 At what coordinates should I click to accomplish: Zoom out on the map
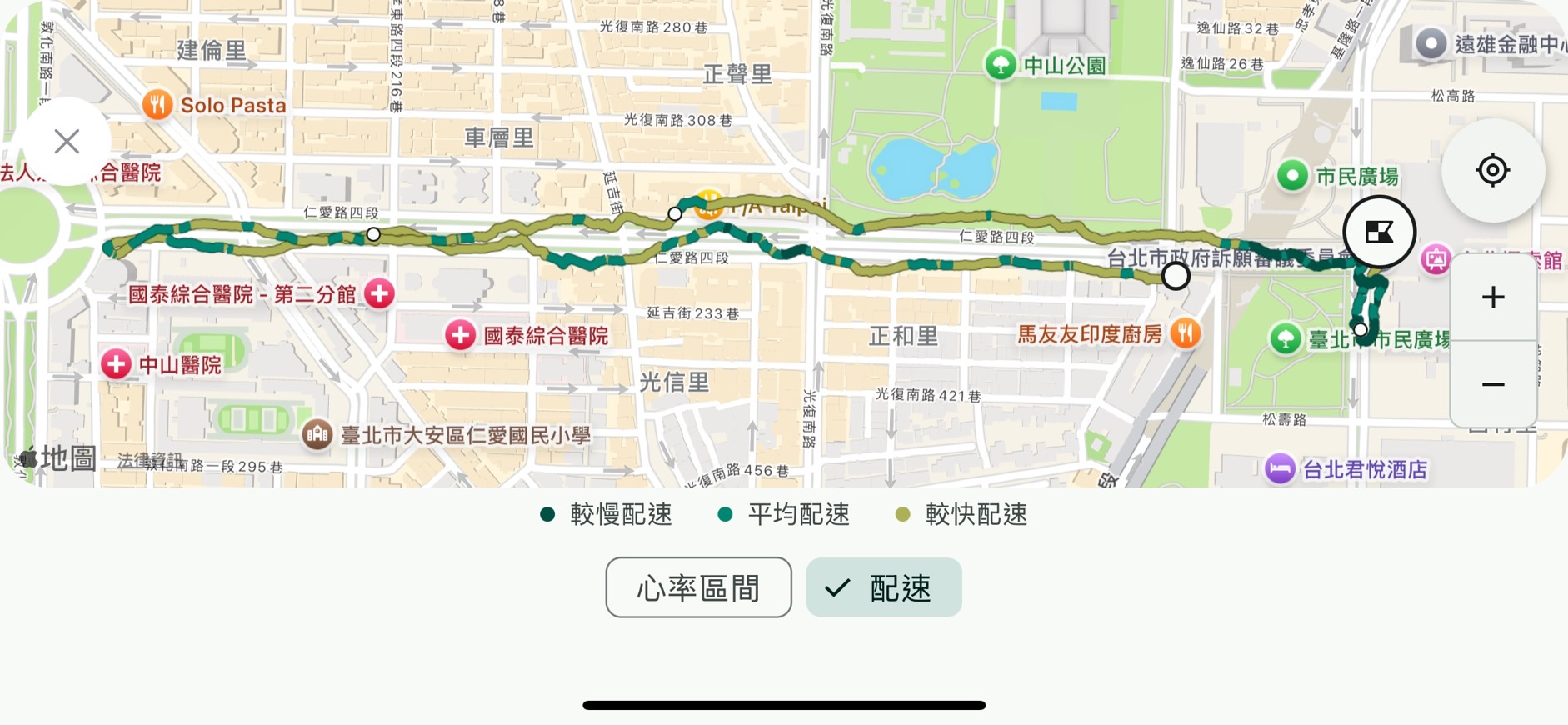click(x=1493, y=385)
